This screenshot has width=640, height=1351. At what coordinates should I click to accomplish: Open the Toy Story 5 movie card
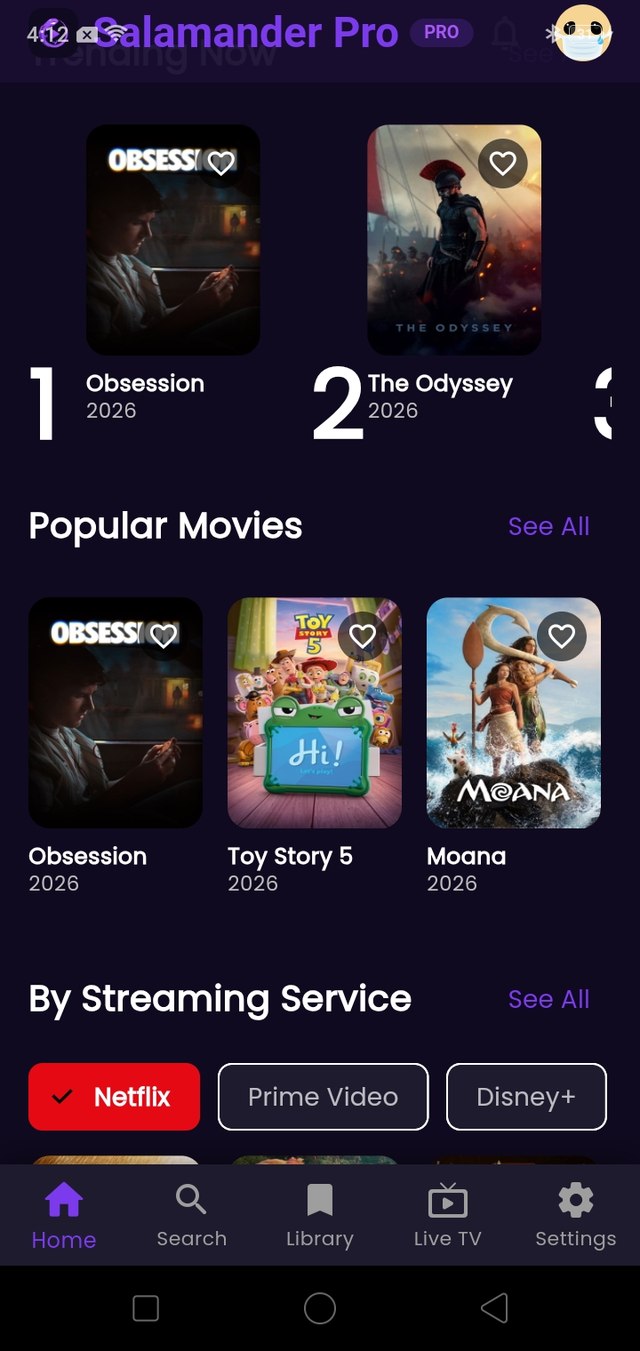coord(315,713)
